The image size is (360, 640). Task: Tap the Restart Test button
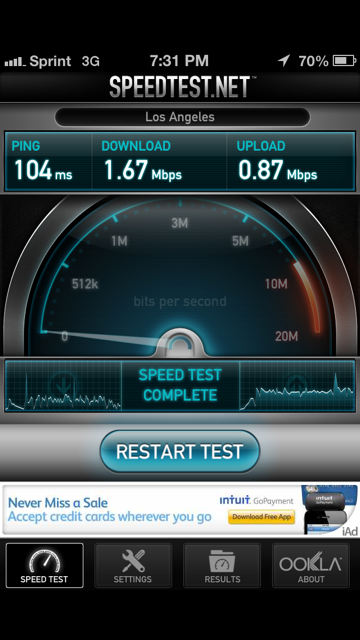[x=180, y=451]
